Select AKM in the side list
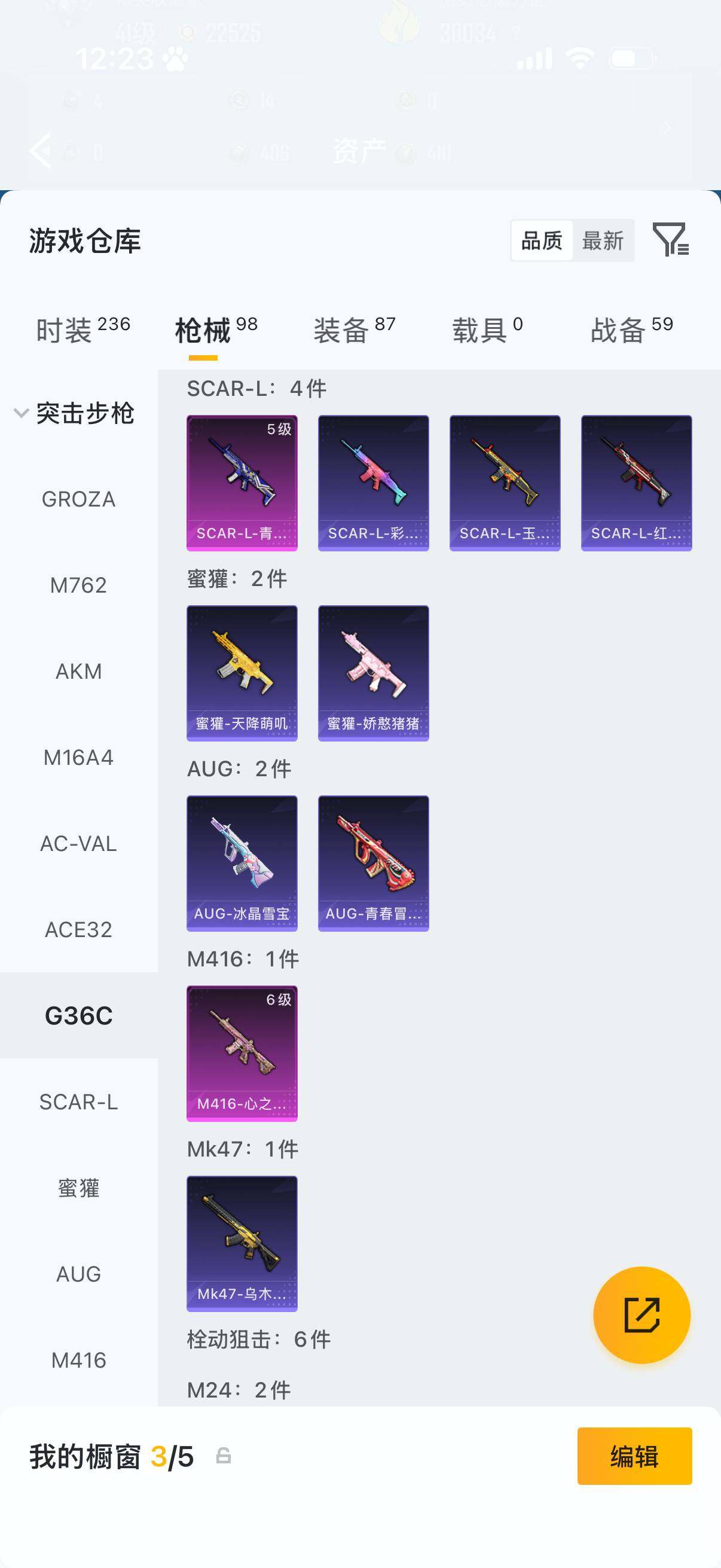 coord(78,672)
